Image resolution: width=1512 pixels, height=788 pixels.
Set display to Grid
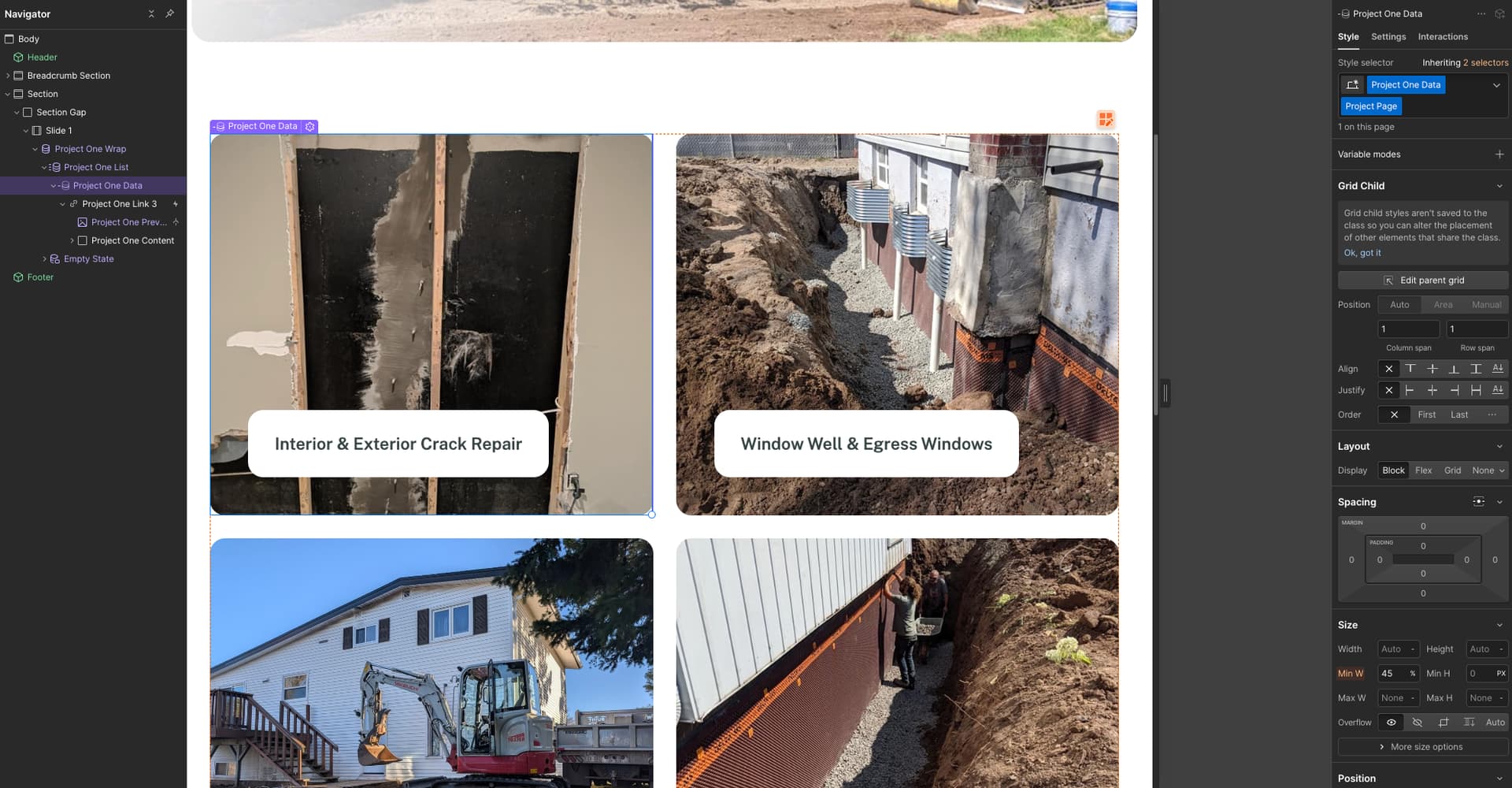click(1452, 470)
